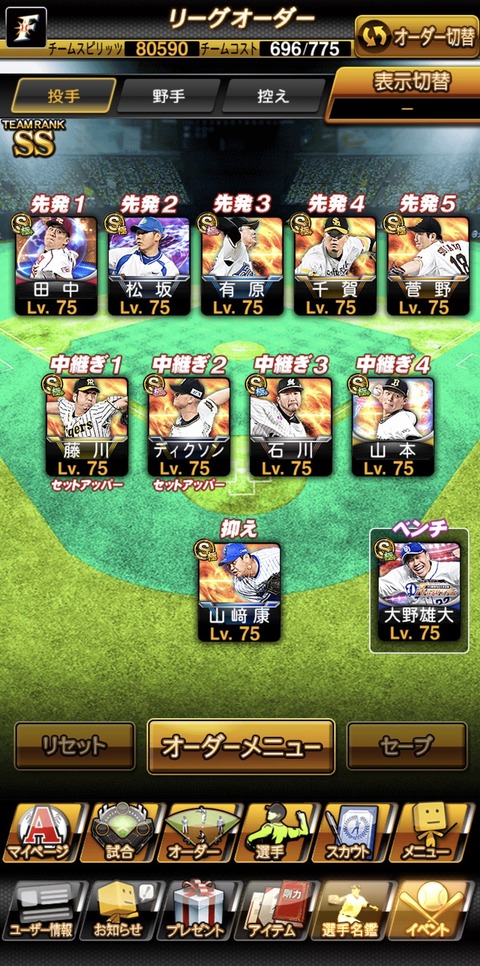Open お知らせ notices

(x=120, y=910)
